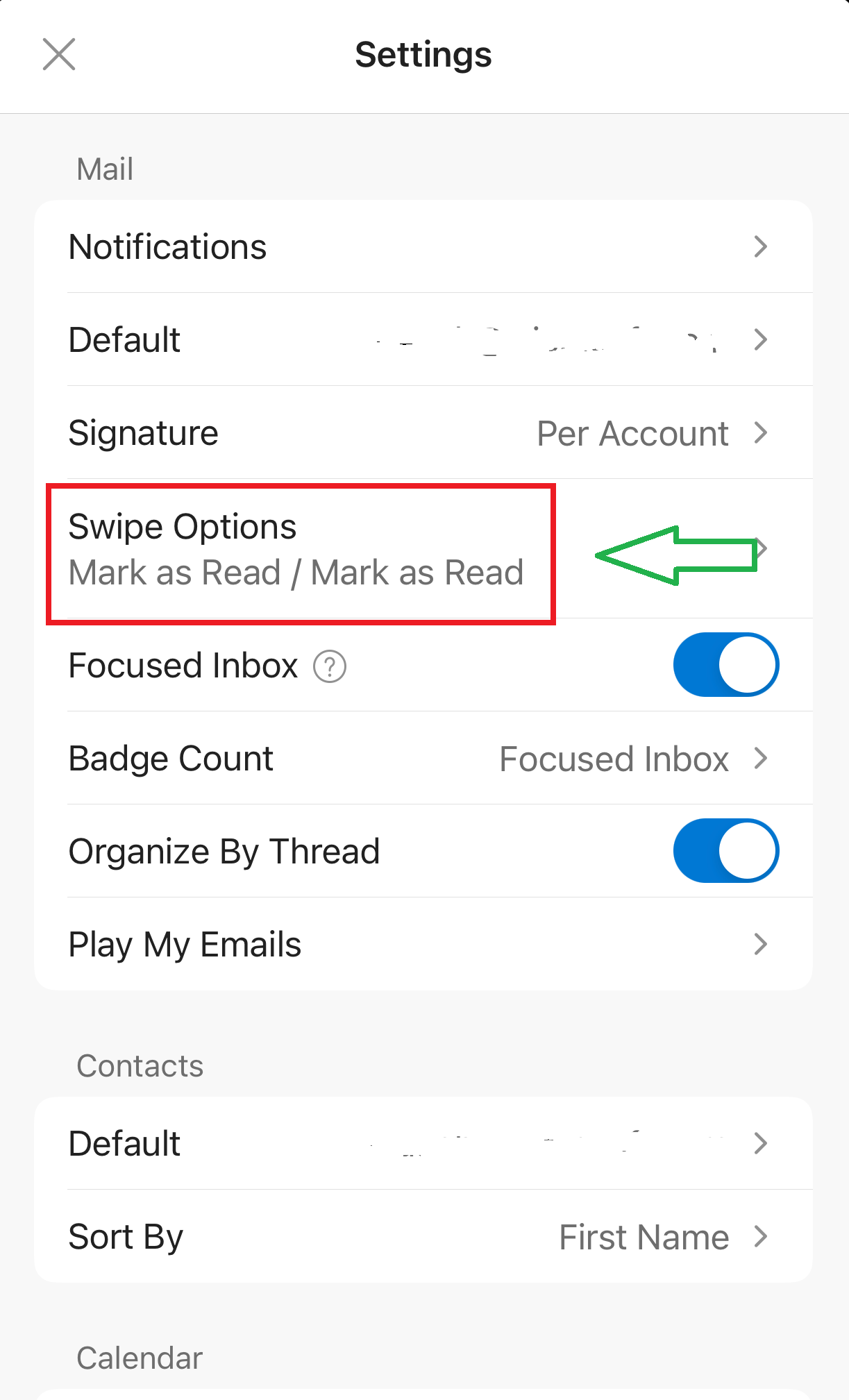
Task: Toggle Focused Inbox off then verify switch state
Action: point(725,664)
